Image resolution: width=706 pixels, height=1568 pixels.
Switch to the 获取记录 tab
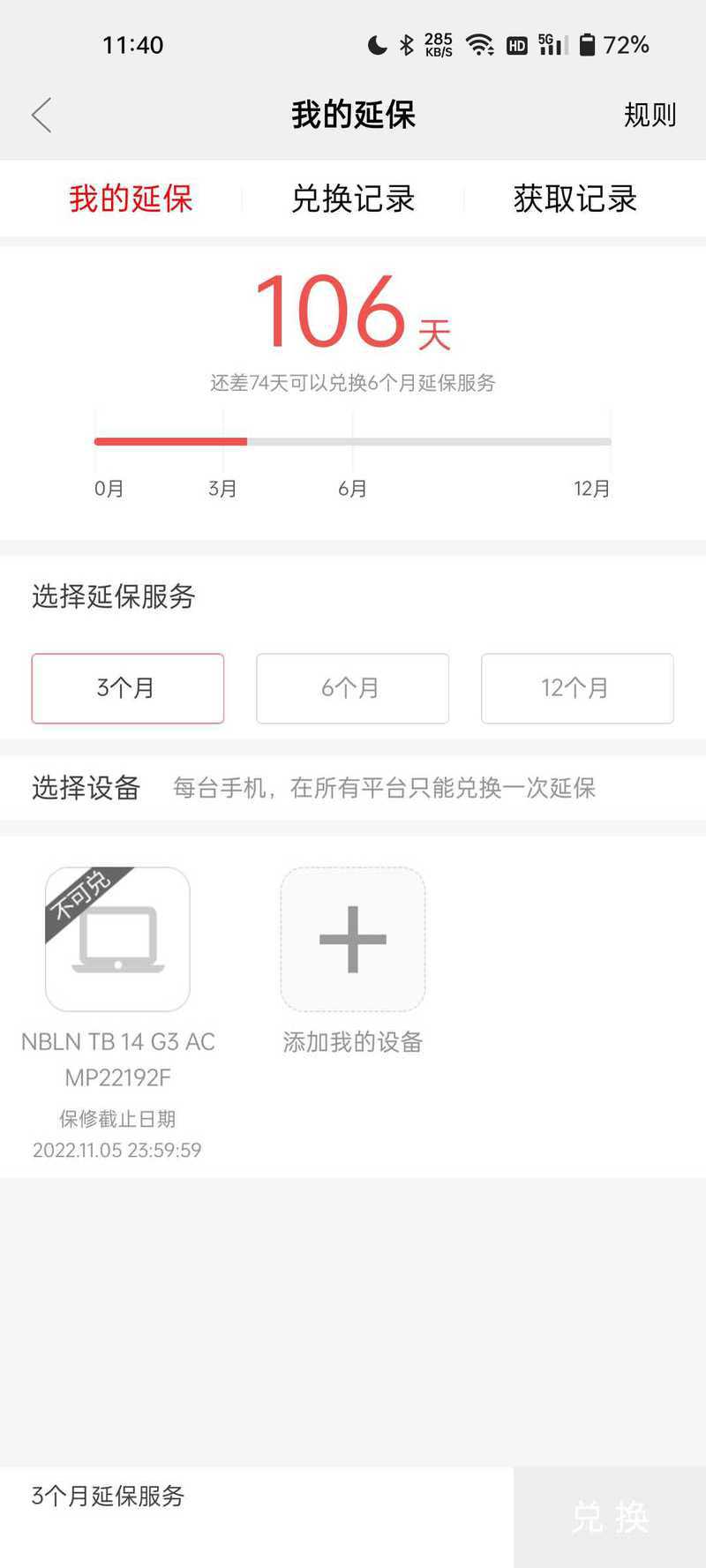[575, 199]
